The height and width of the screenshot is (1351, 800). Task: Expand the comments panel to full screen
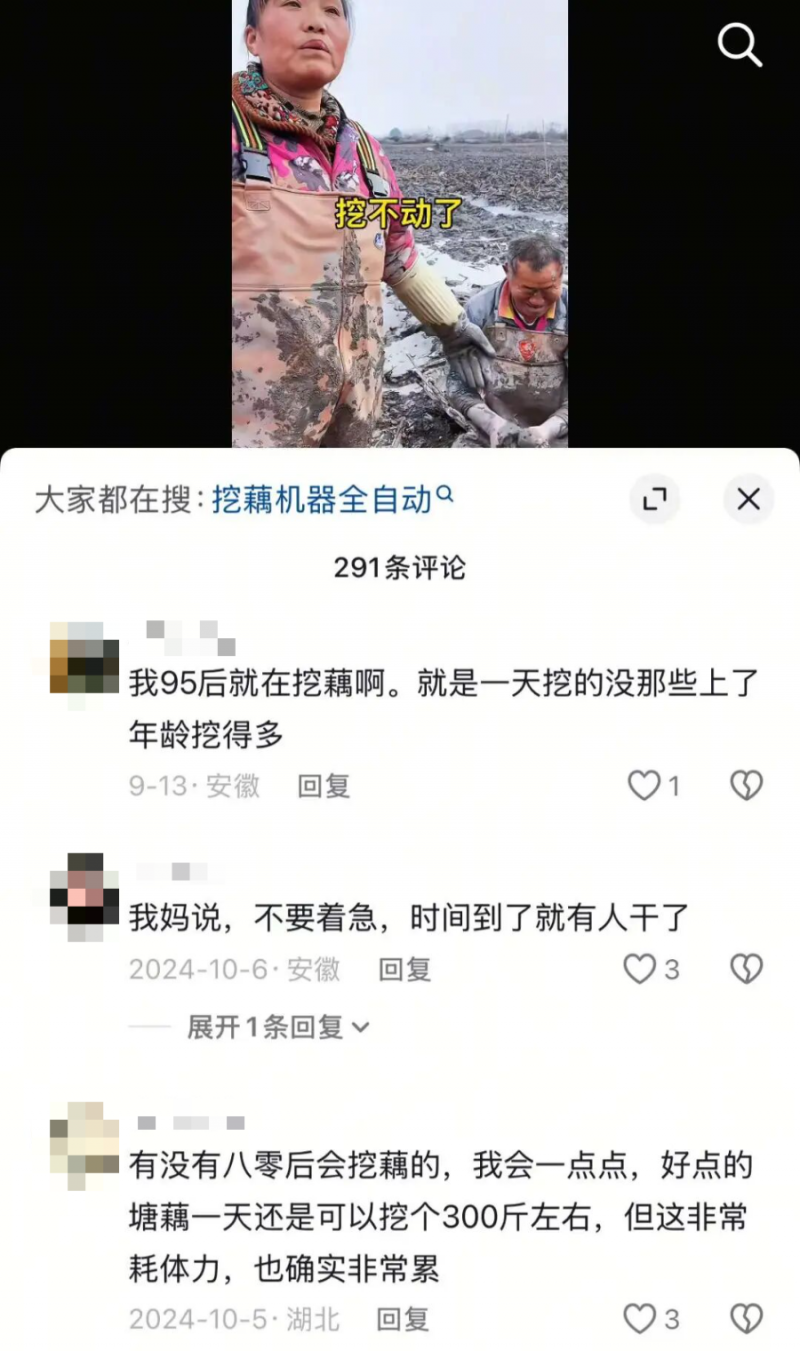click(655, 499)
